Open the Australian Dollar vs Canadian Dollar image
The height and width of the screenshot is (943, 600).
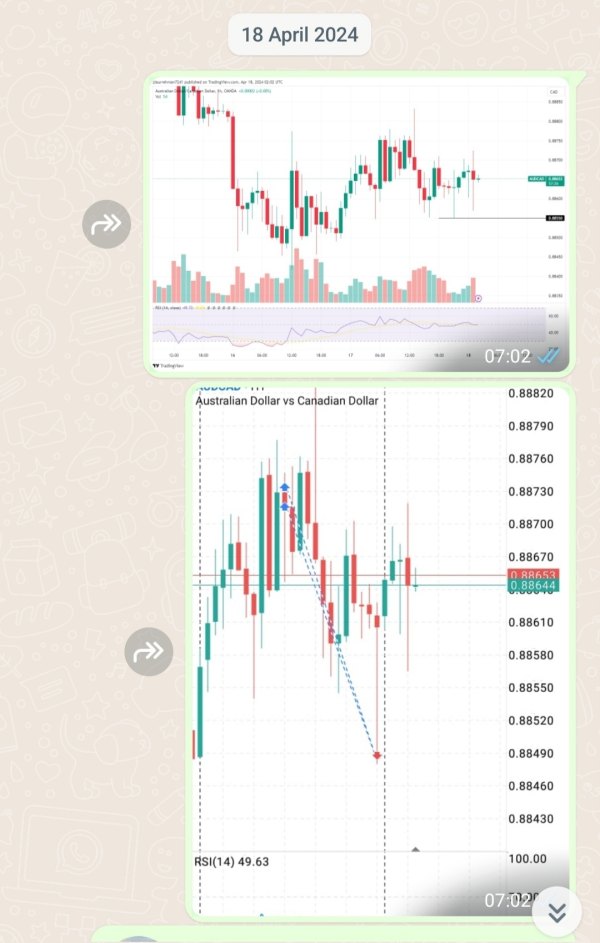(380, 651)
